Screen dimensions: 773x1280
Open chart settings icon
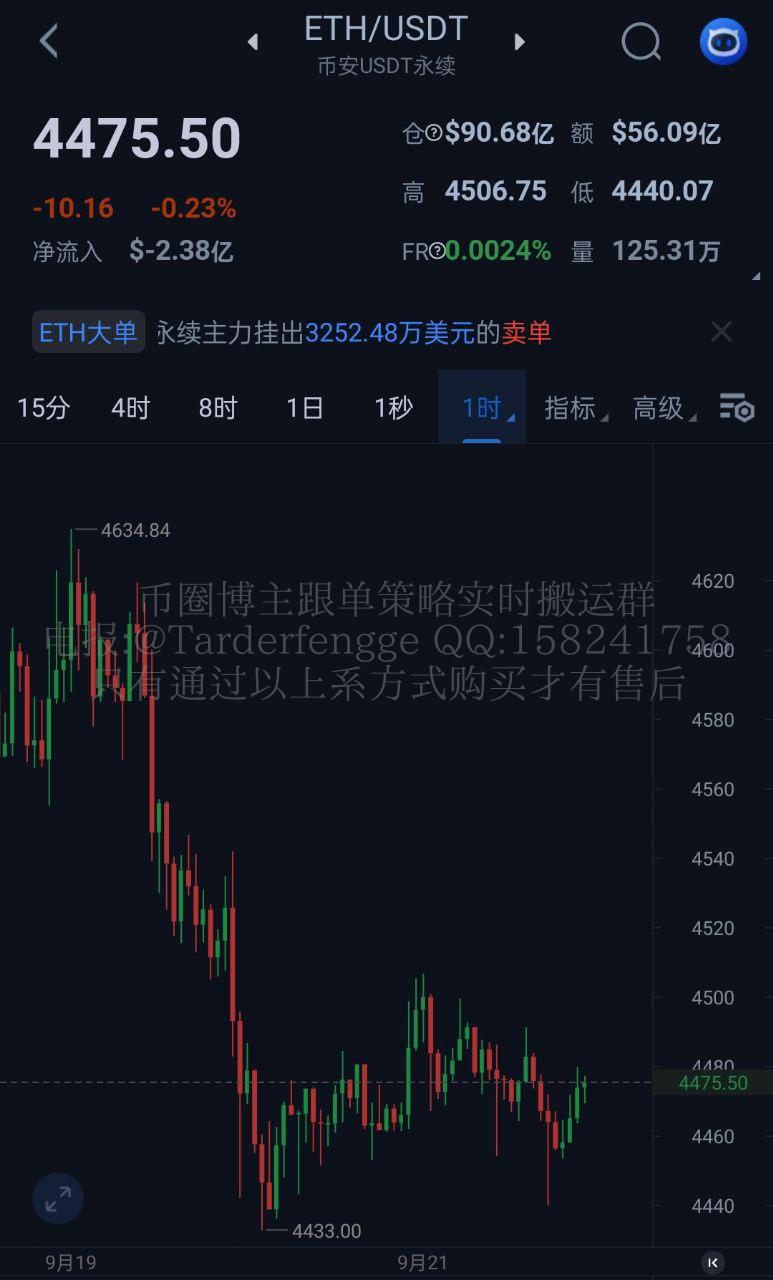[x=737, y=408]
